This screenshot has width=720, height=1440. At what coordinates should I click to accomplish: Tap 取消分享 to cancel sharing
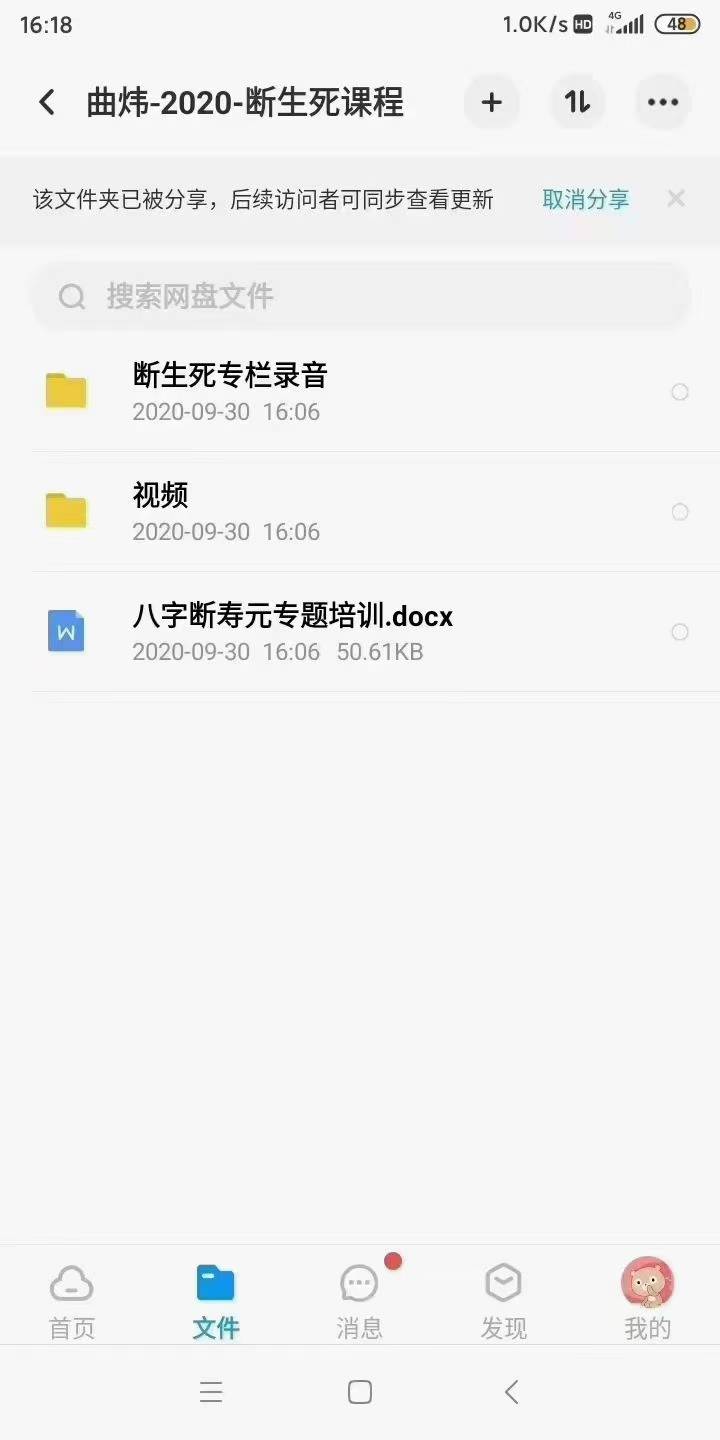(x=586, y=199)
